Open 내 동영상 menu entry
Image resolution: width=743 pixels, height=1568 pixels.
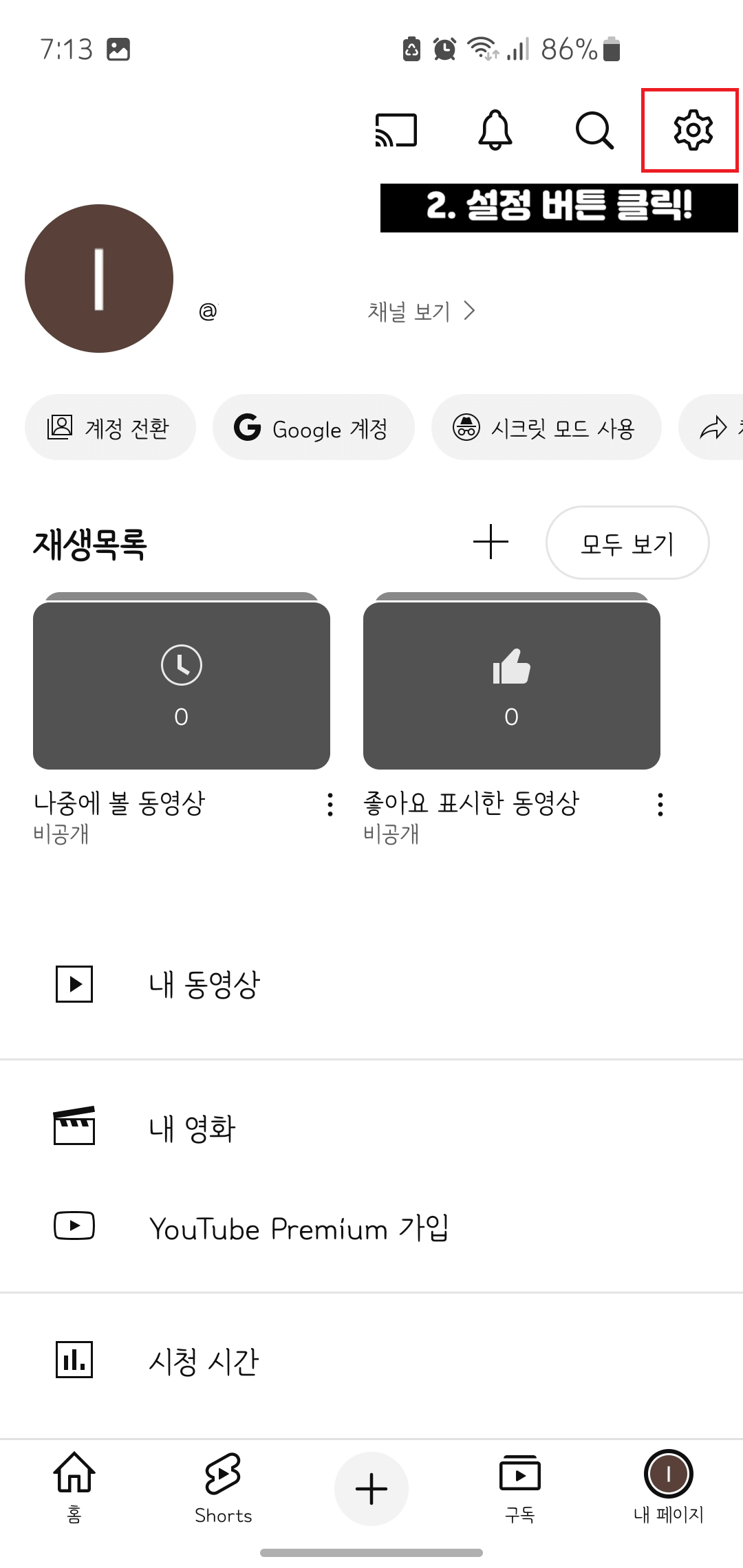206,985
